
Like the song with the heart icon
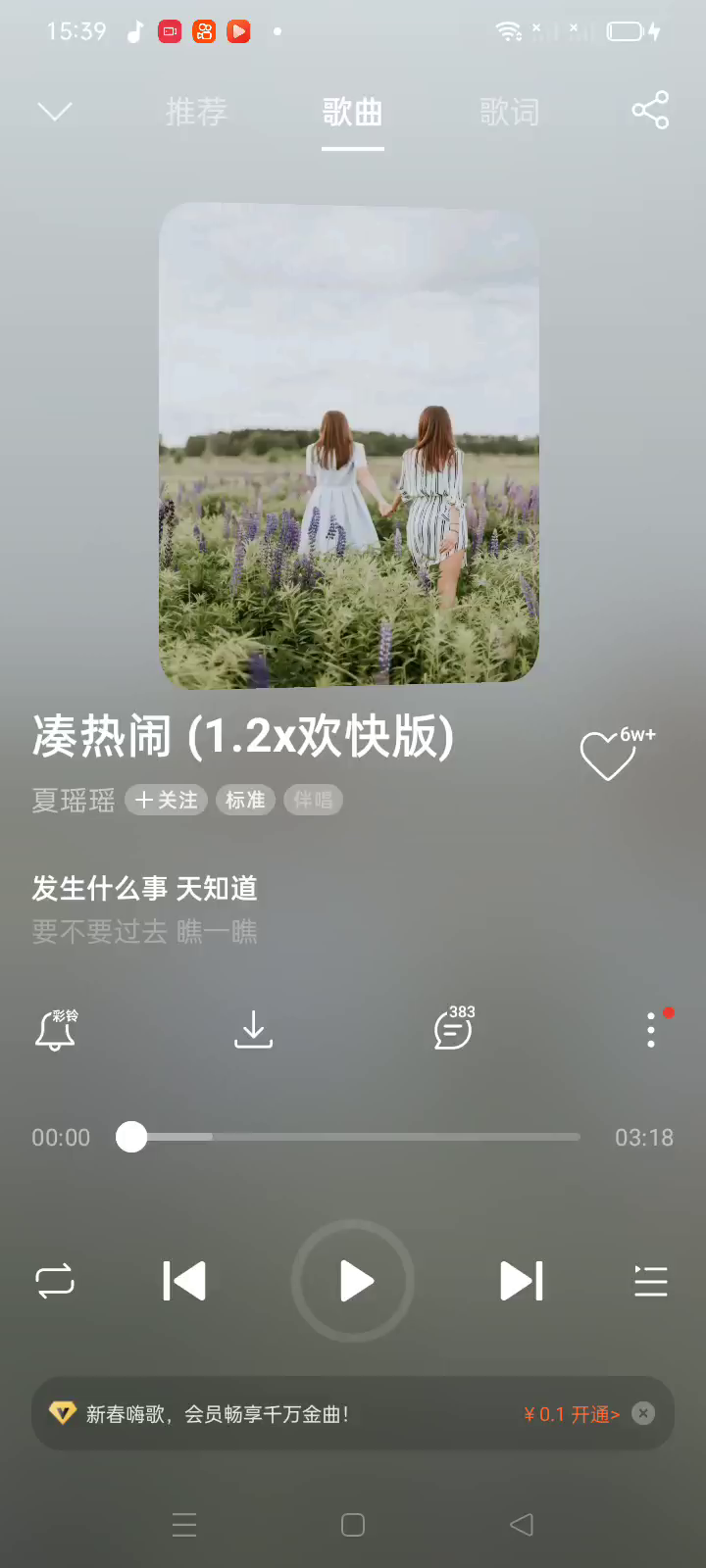click(x=608, y=756)
